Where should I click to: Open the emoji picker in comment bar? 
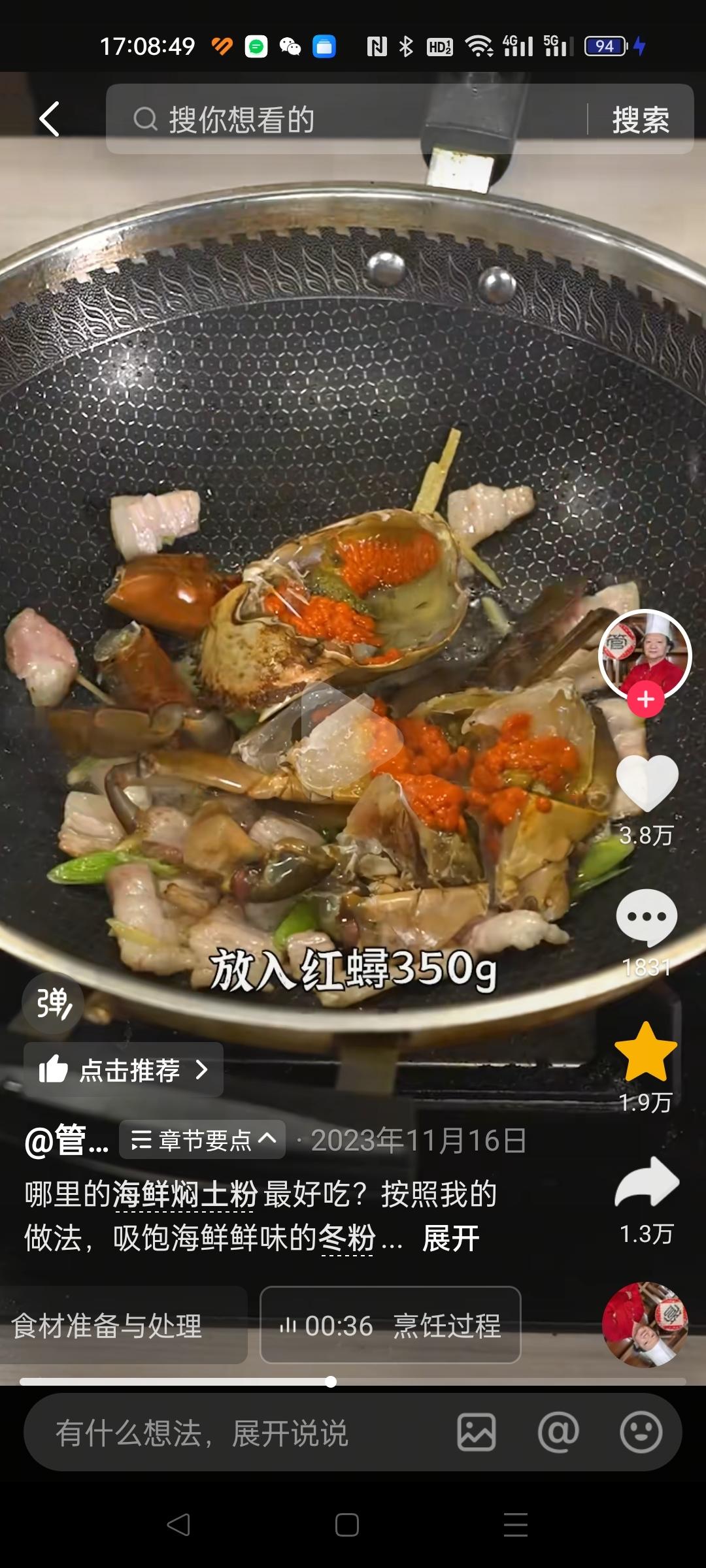pos(641,1433)
